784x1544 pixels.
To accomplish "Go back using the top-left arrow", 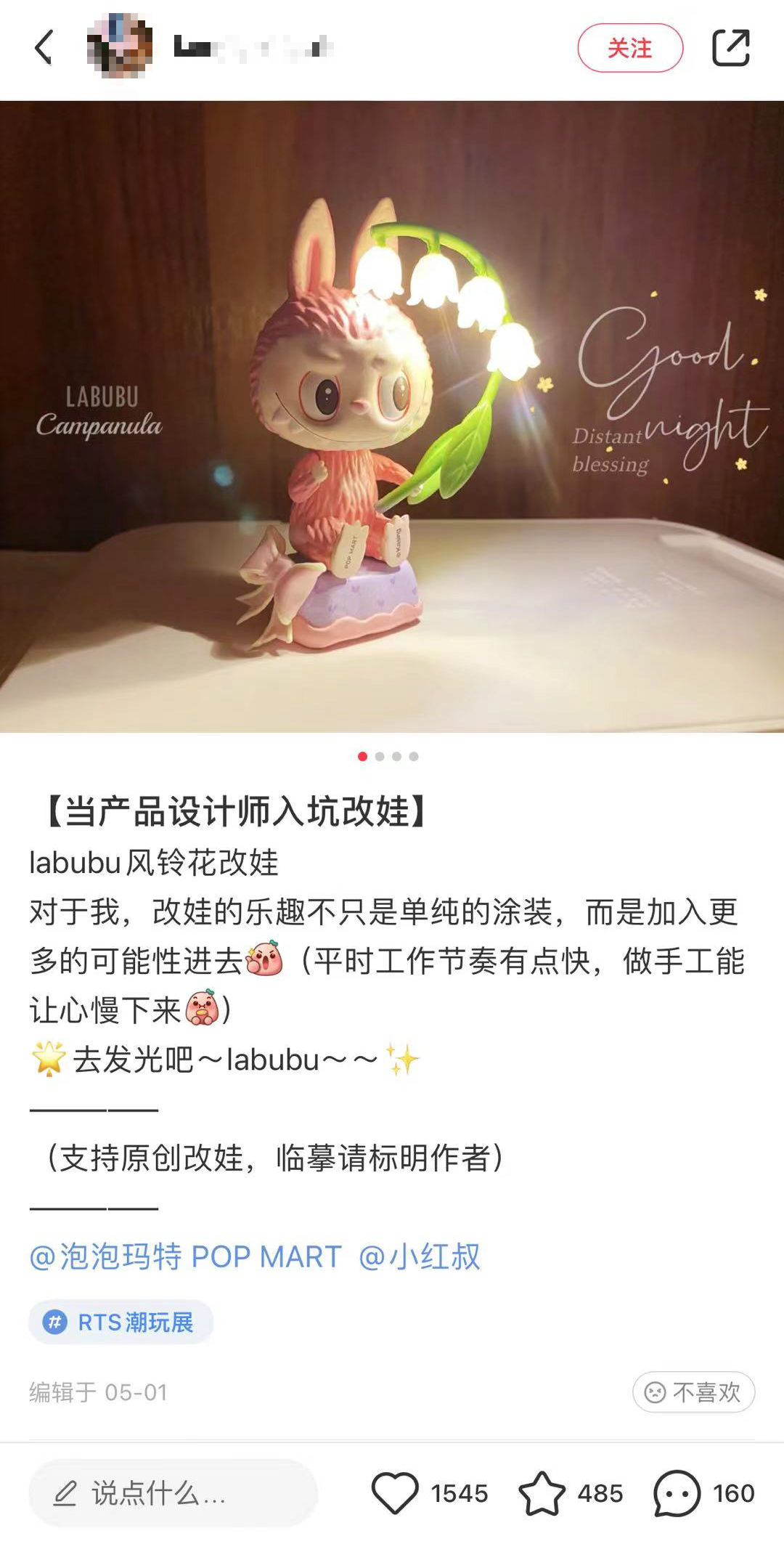I will (x=44, y=48).
